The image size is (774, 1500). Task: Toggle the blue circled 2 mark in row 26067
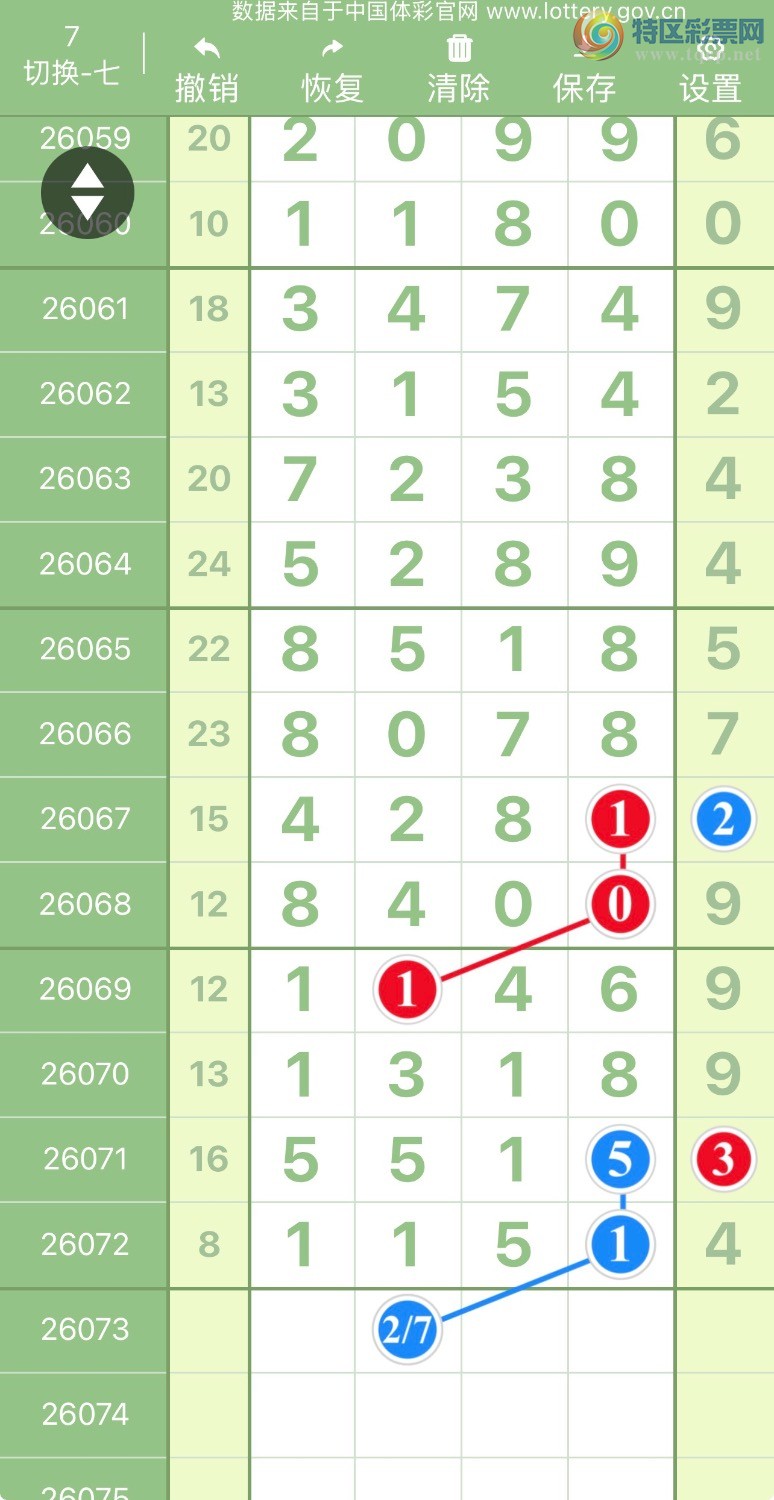point(724,817)
